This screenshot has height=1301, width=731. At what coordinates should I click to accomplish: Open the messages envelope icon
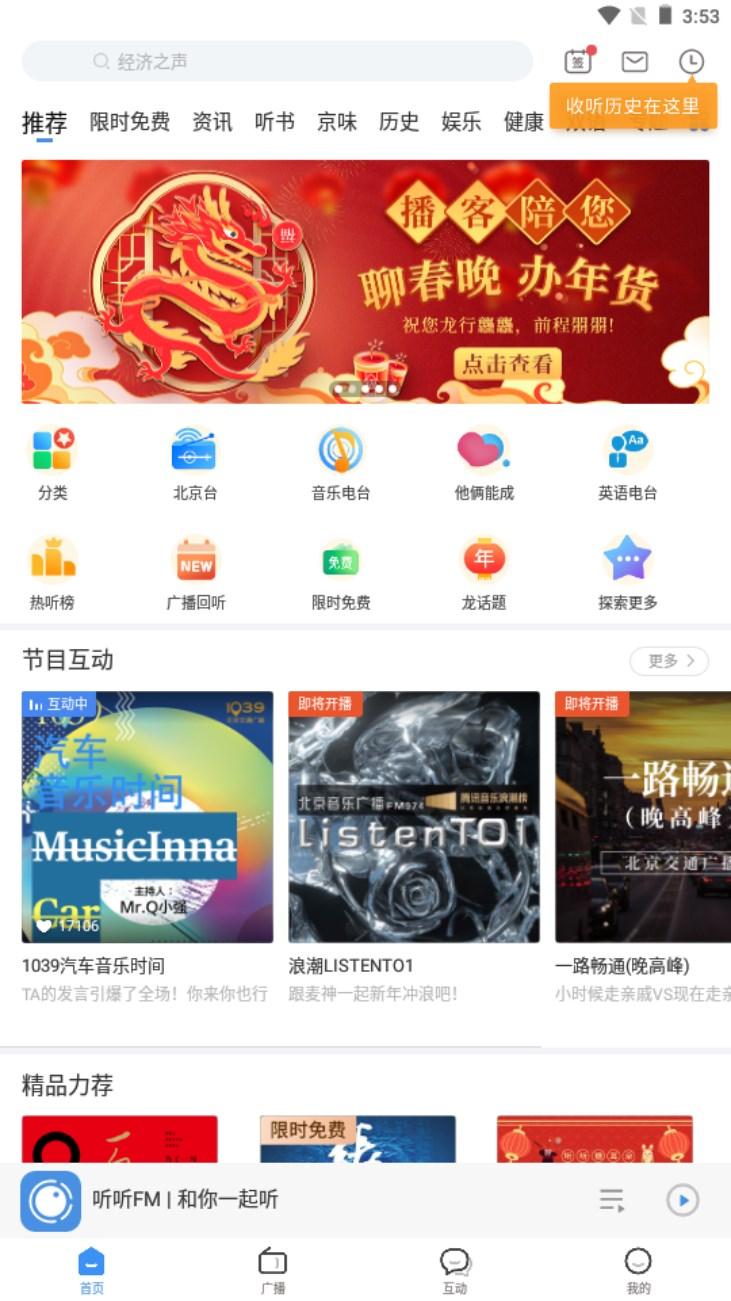pyautogui.click(x=635, y=62)
